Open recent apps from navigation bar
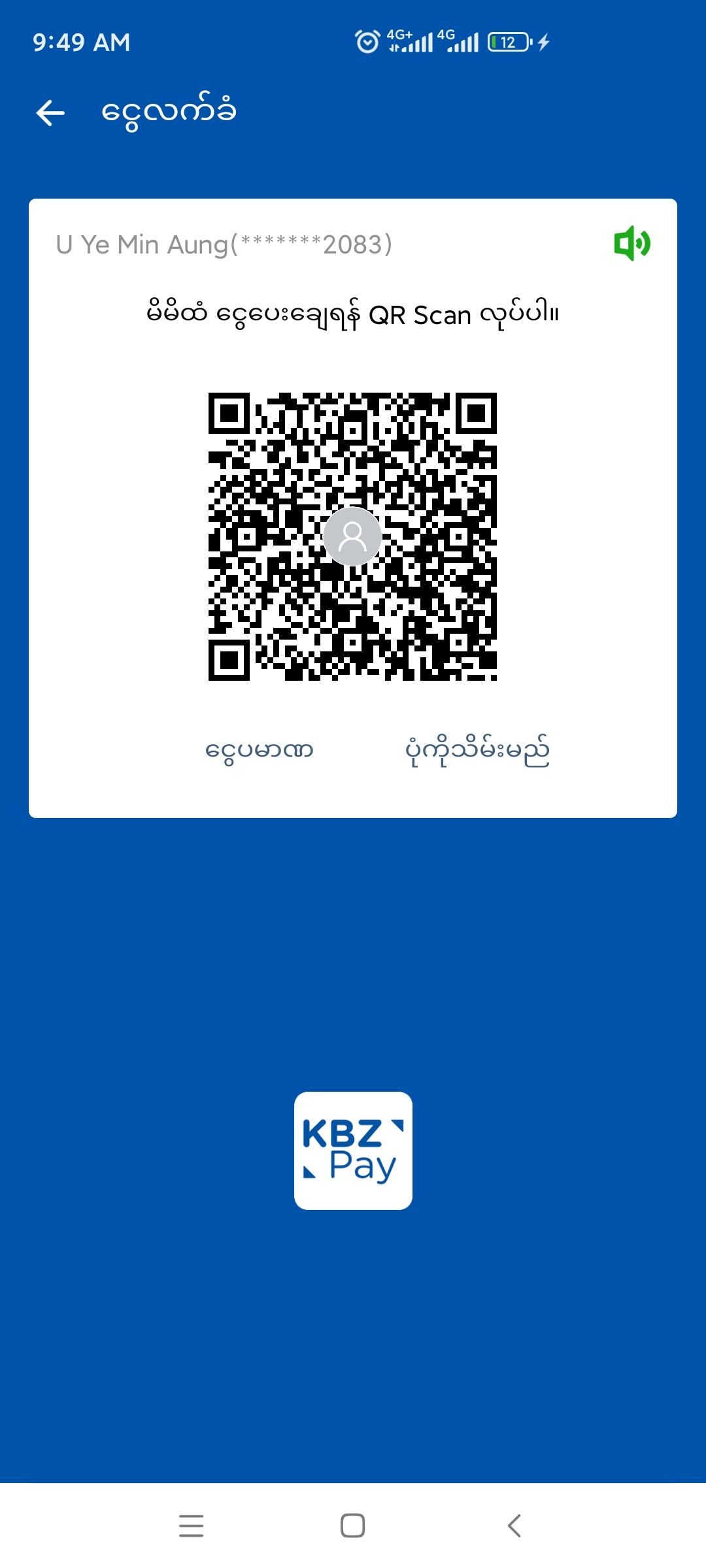 (191, 1526)
